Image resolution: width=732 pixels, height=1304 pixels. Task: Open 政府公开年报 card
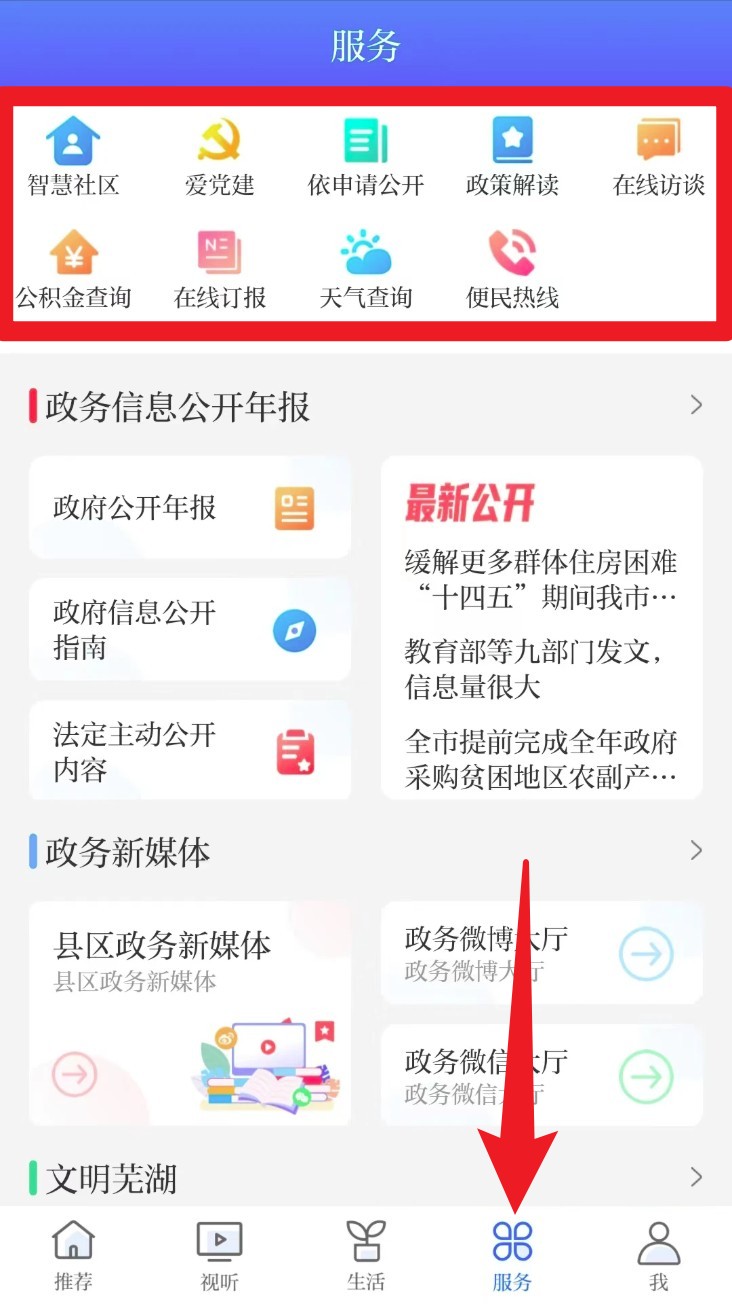click(x=190, y=508)
